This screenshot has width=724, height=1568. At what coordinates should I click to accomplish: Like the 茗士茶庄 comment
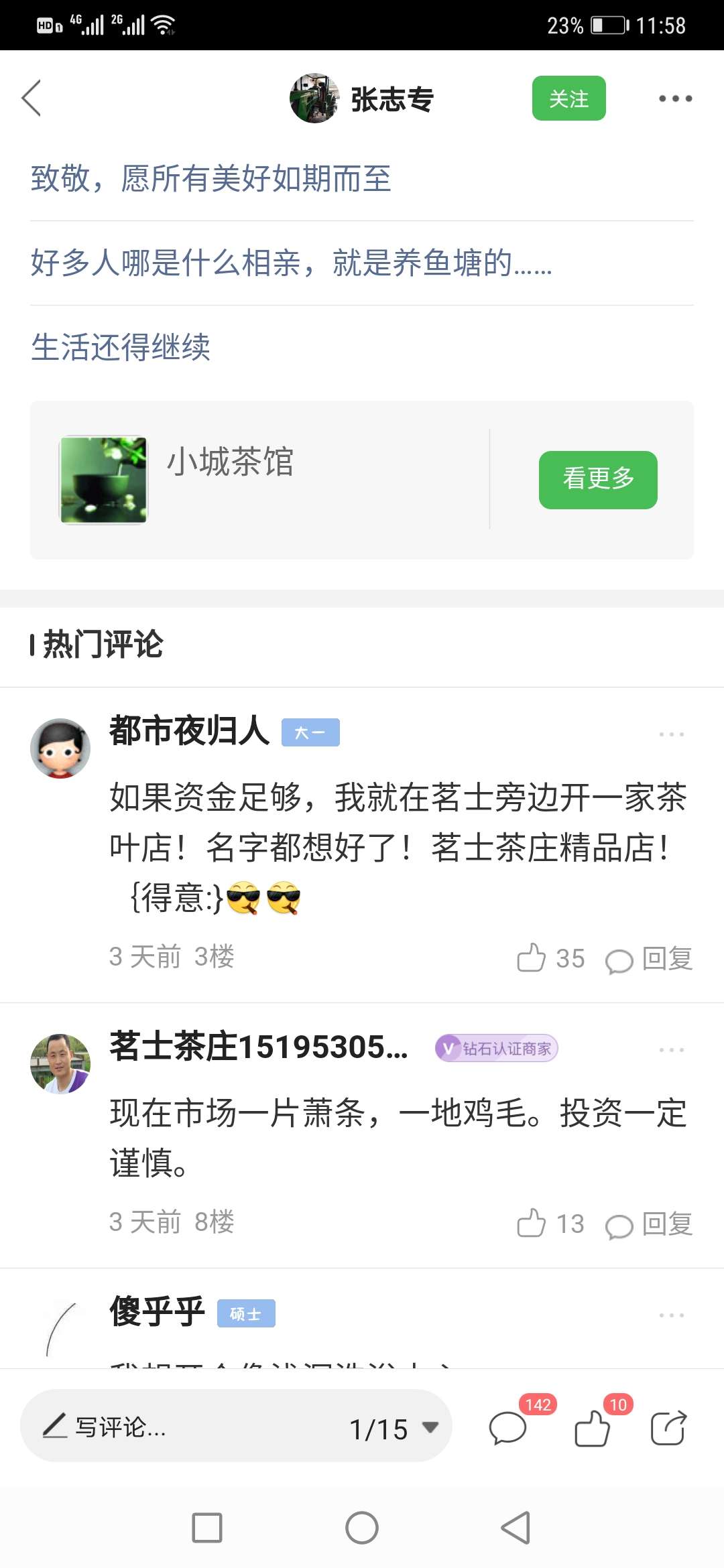click(550, 1224)
